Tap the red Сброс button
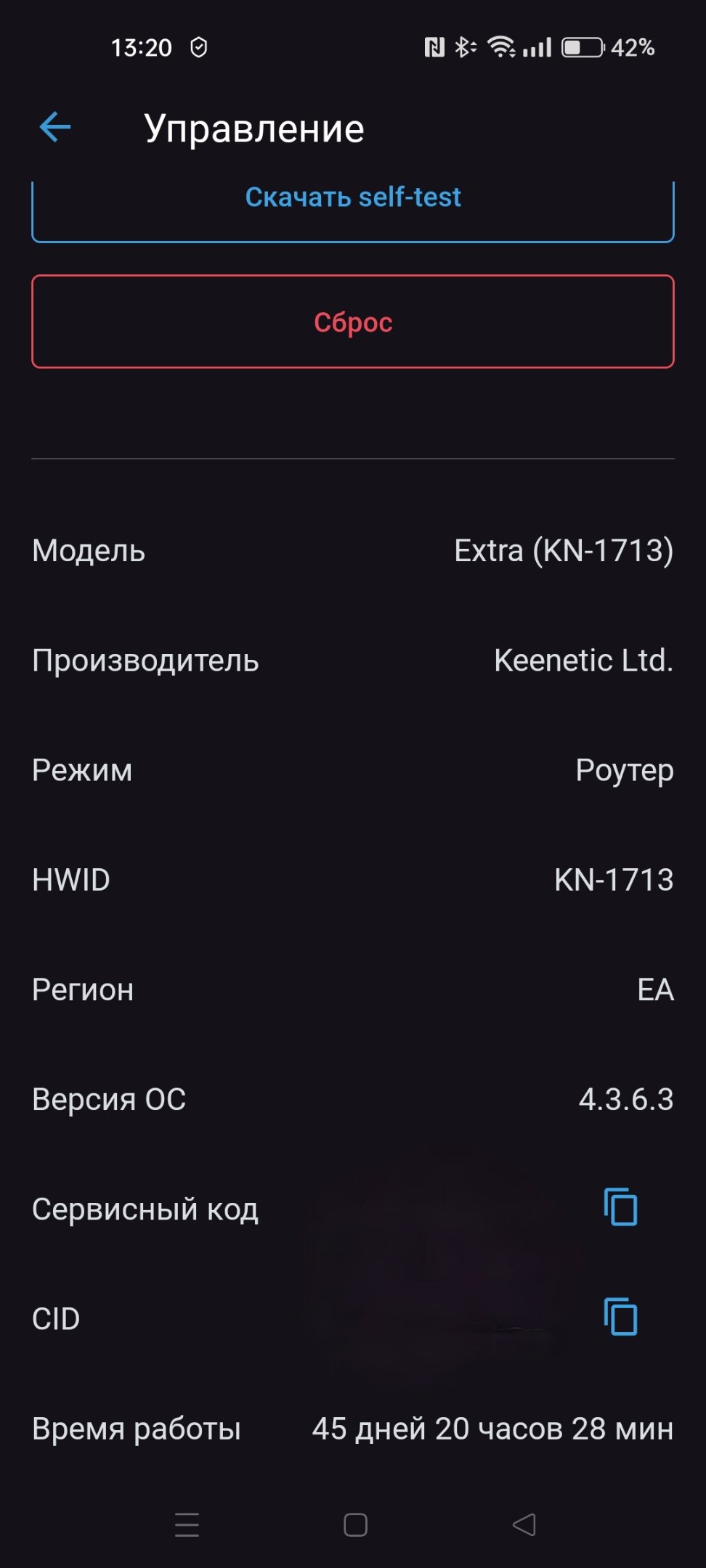 point(353,322)
